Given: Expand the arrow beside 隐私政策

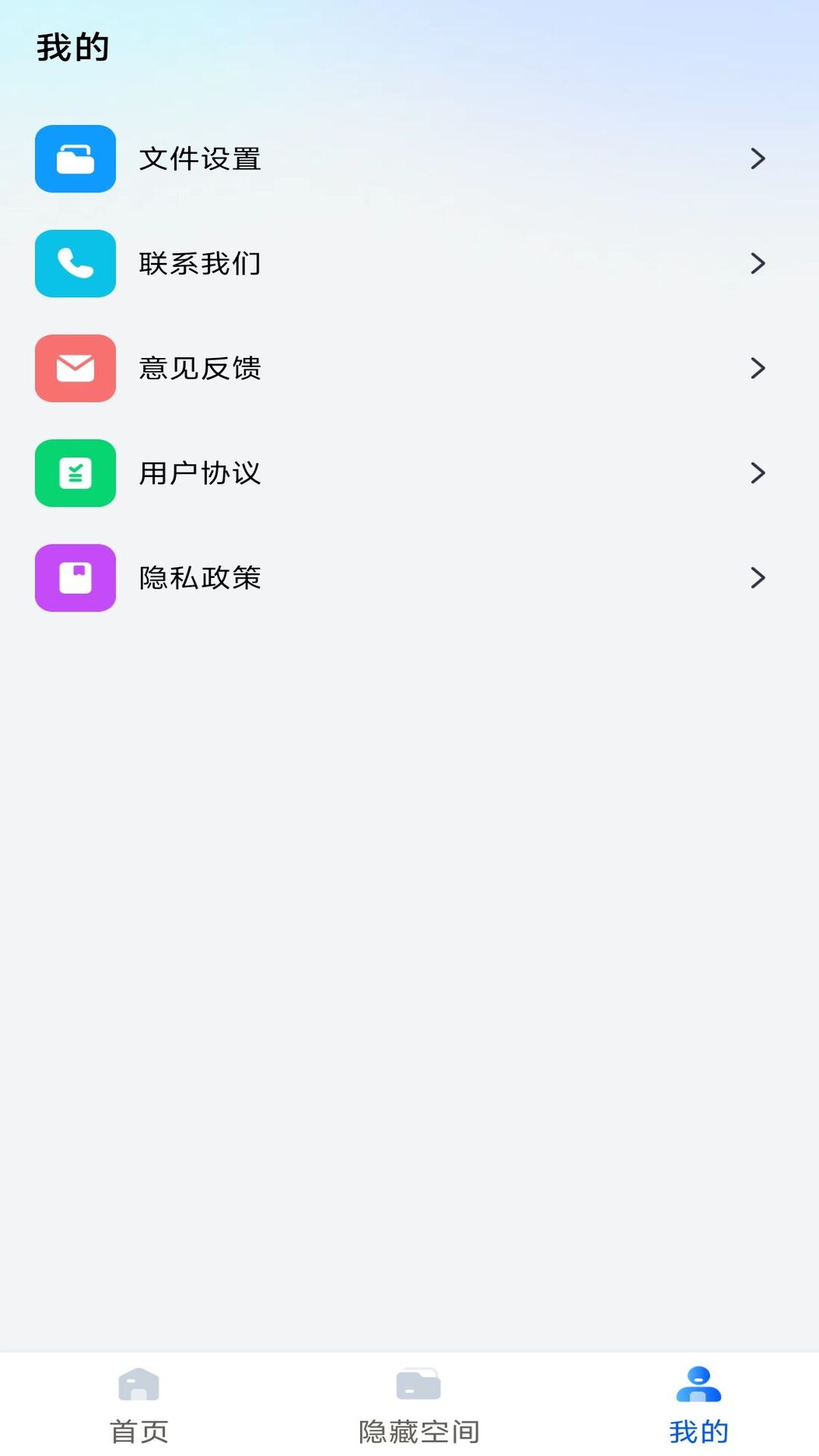Looking at the screenshot, I should tap(758, 577).
